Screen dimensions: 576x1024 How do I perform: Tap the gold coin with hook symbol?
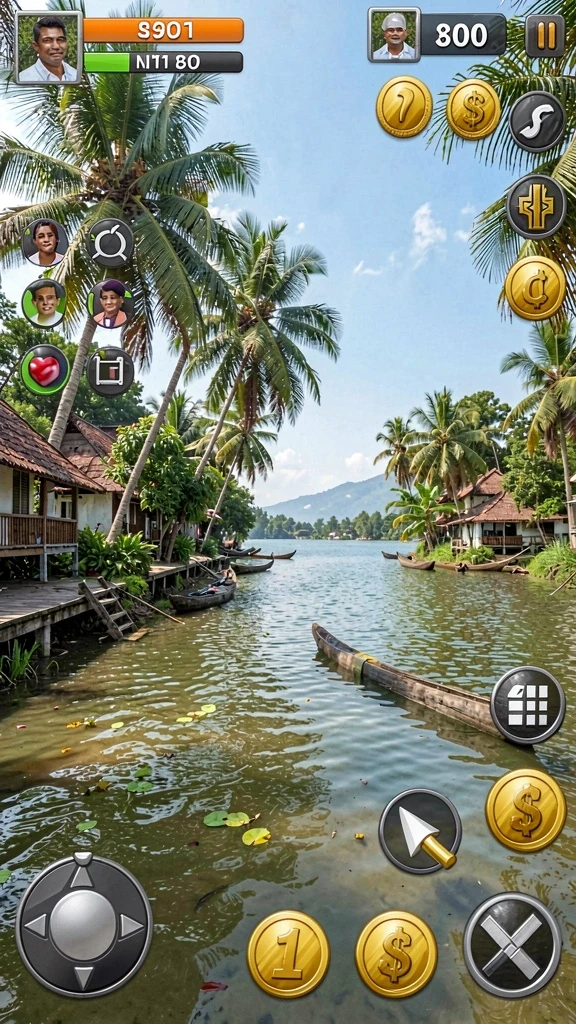coord(404,106)
